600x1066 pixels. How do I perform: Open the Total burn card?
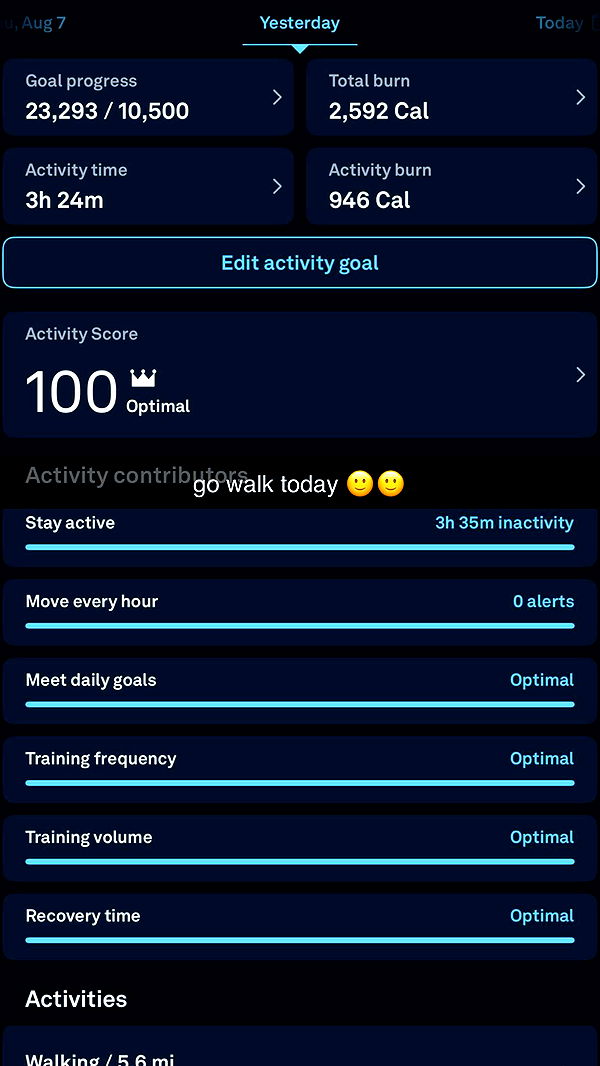pos(452,97)
